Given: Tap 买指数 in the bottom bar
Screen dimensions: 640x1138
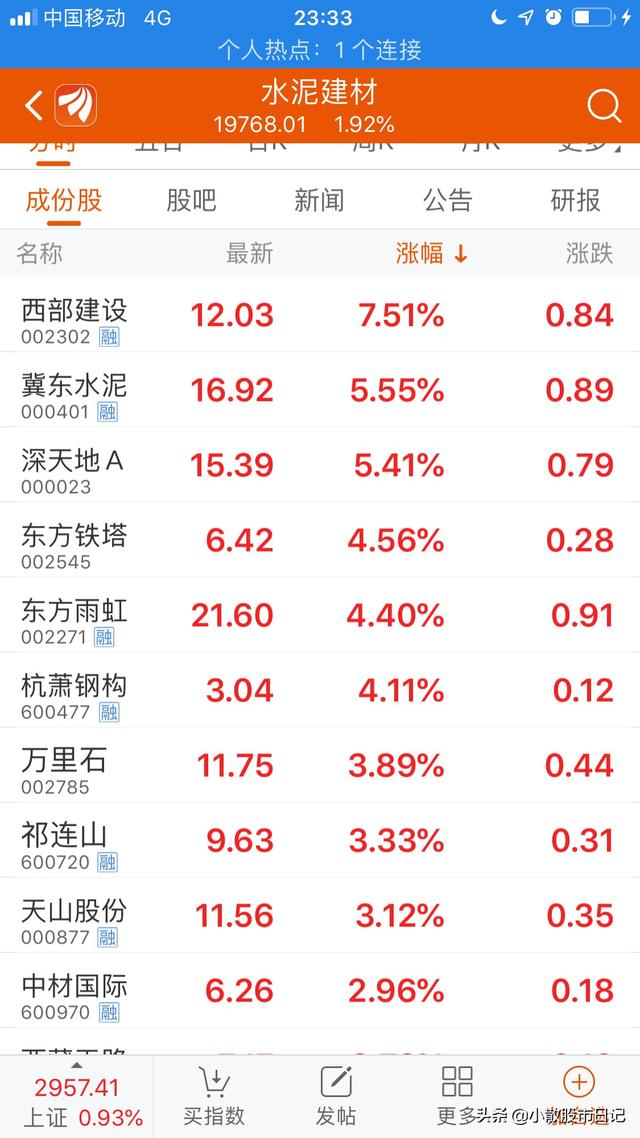Looking at the screenshot, I should pyautogui.click(x=214, y=1096).
